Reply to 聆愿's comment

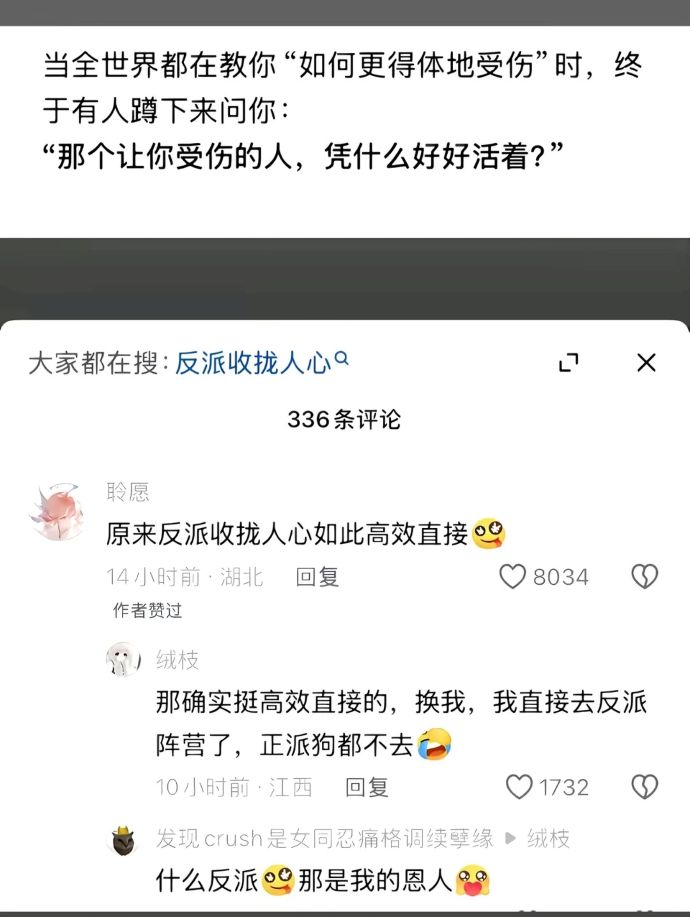pos(317,577)
